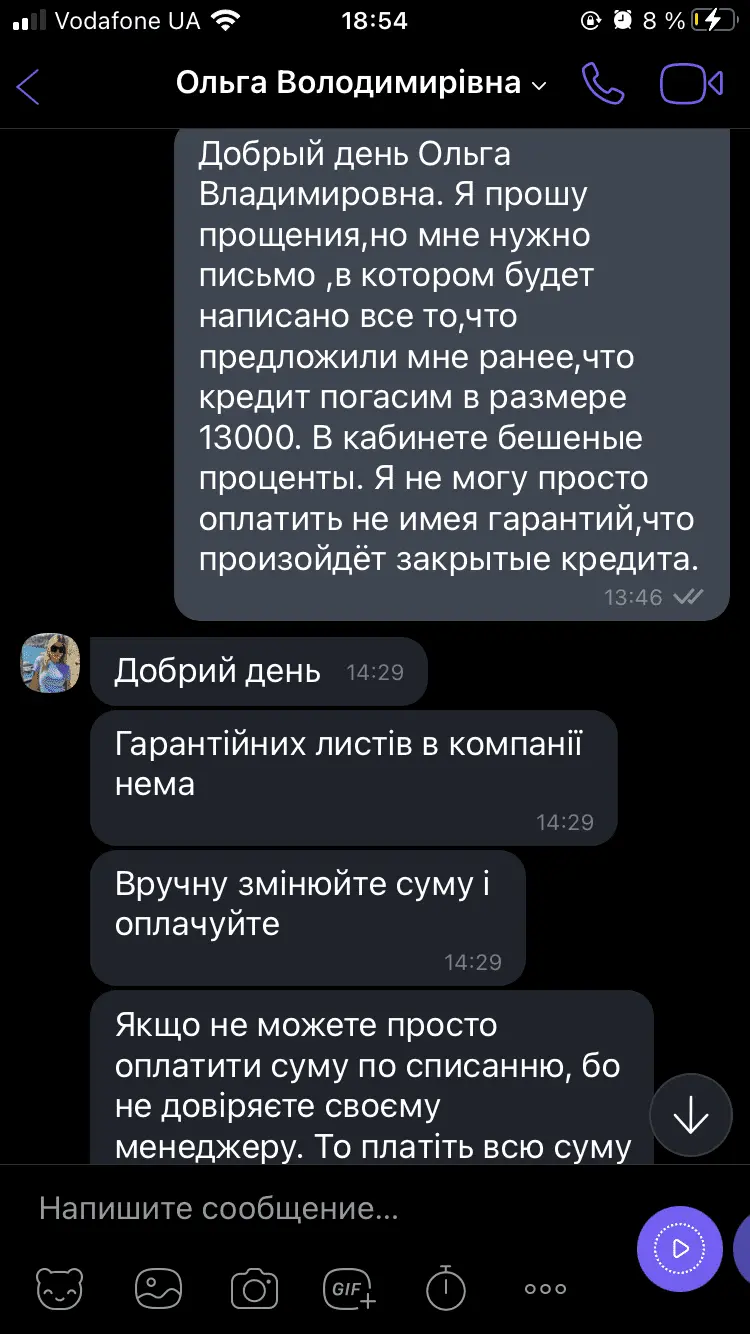The height and width of the screenshot is (1334, 750).
Task: View sender's profile photo avatar
Action: click(x=51, y=662)
